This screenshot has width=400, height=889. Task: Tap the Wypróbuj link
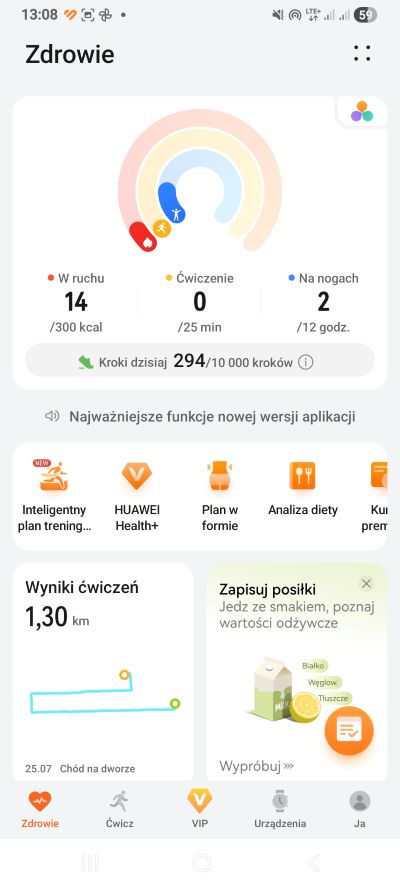[256, 766]
